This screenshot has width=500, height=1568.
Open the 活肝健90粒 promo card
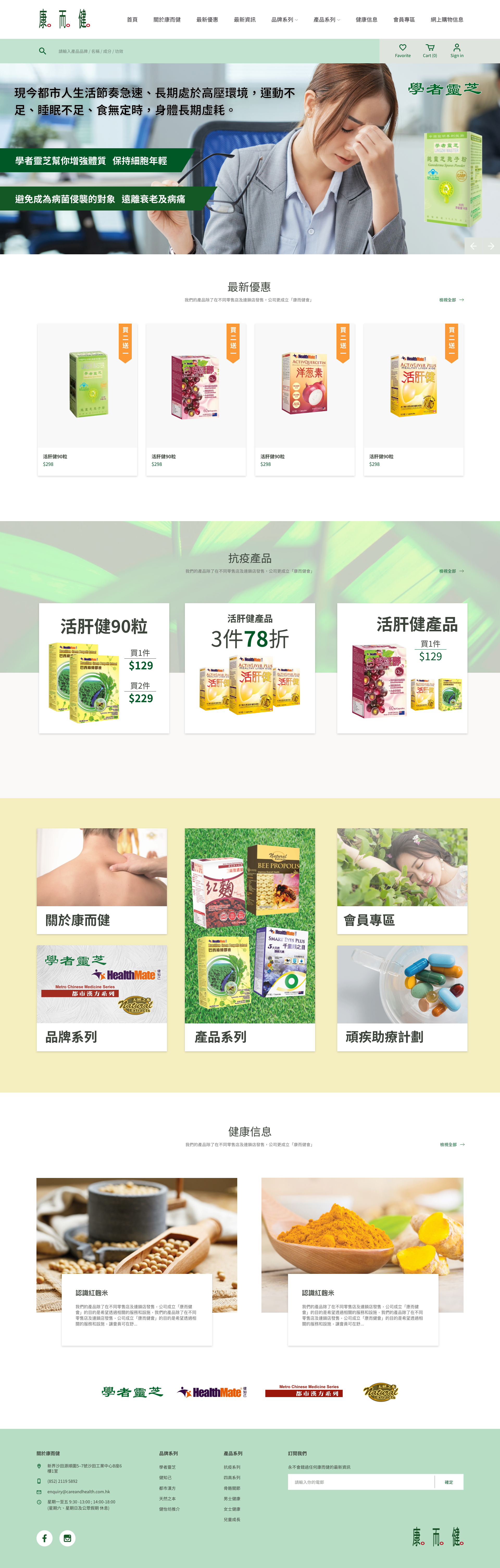[x=104, y=668]
